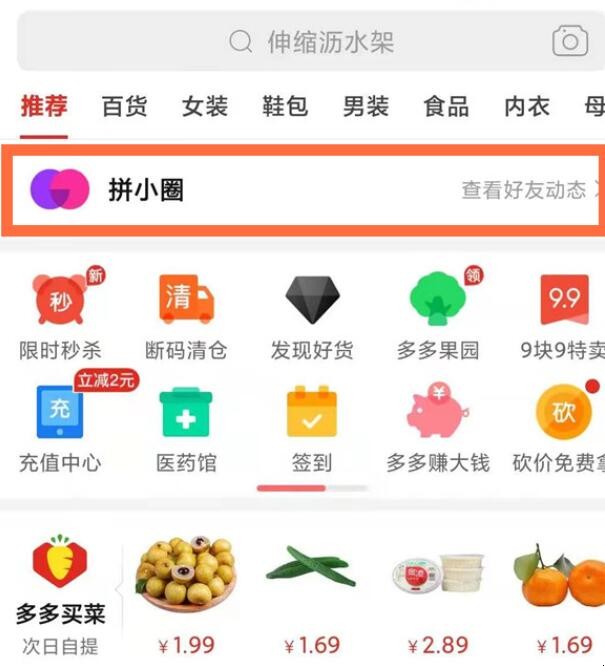Image resolution: width=605 pixels, height=666 pixels.
Task: Switch to the 内衣 tab
Action: 527,106
